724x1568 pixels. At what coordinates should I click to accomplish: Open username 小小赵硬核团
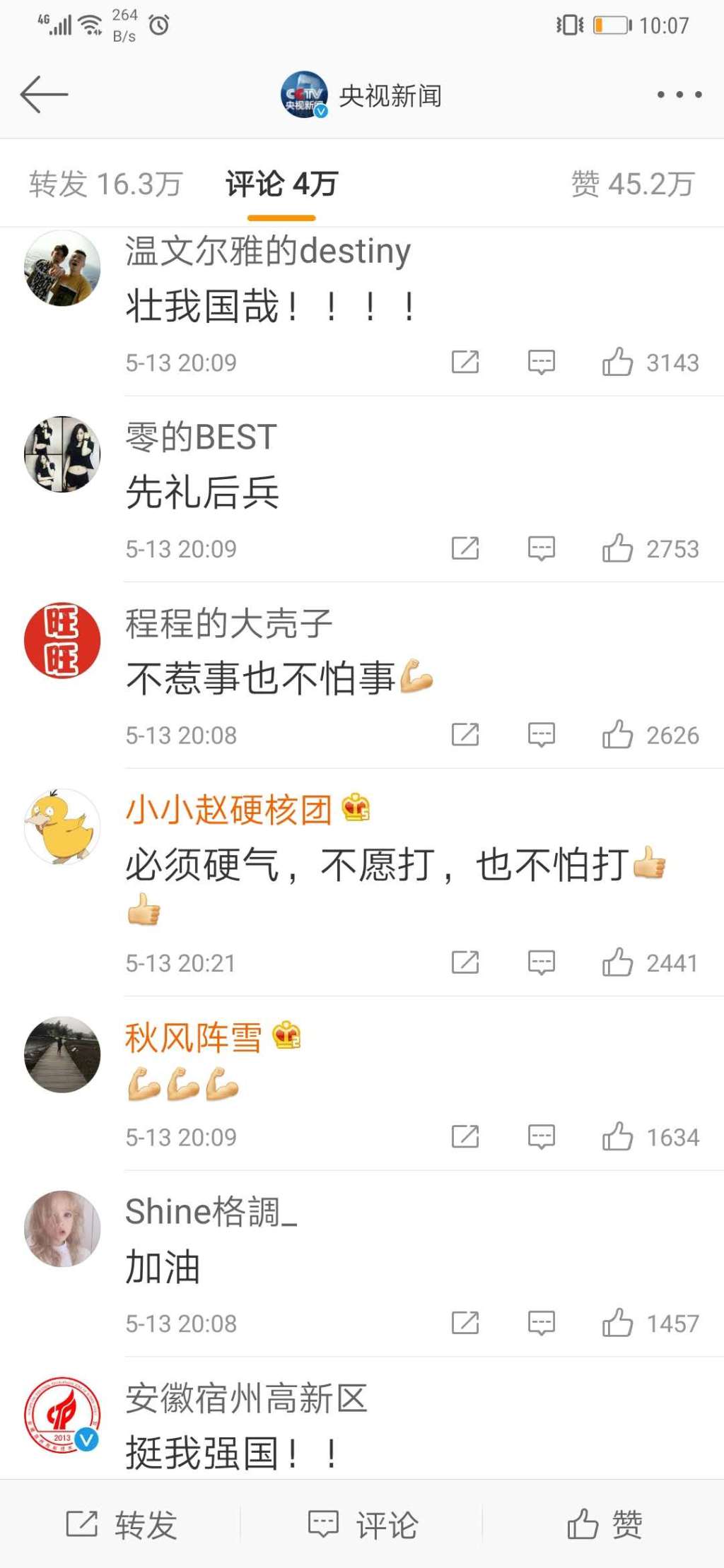tap(228, 810)
